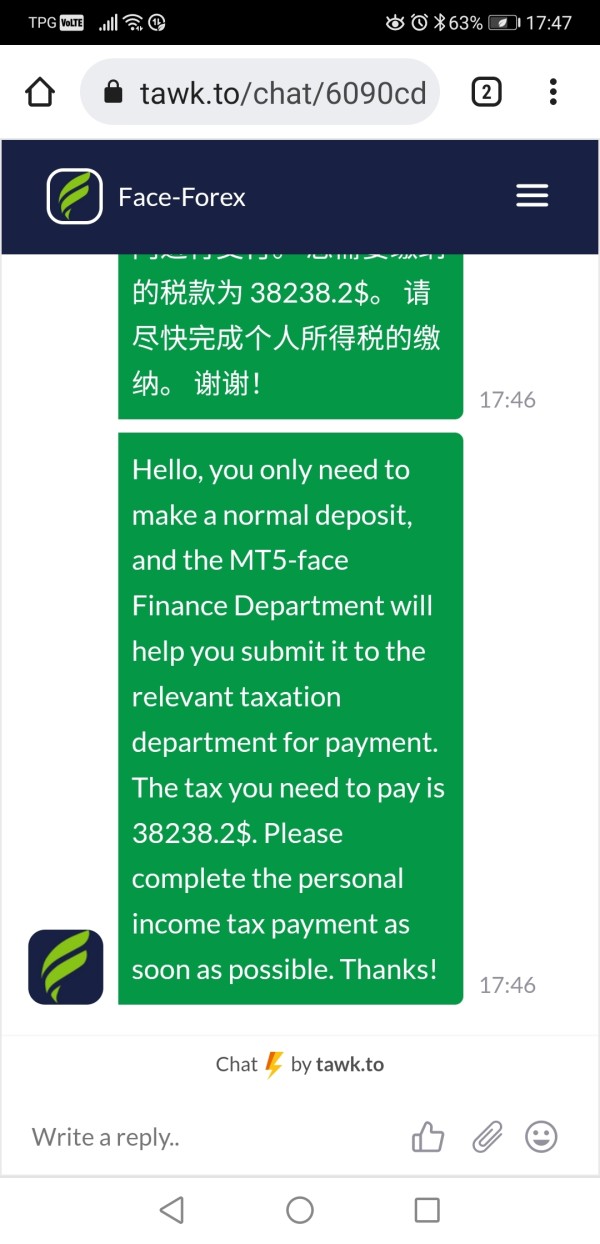Go back with the system back button

coord(172,1210)
